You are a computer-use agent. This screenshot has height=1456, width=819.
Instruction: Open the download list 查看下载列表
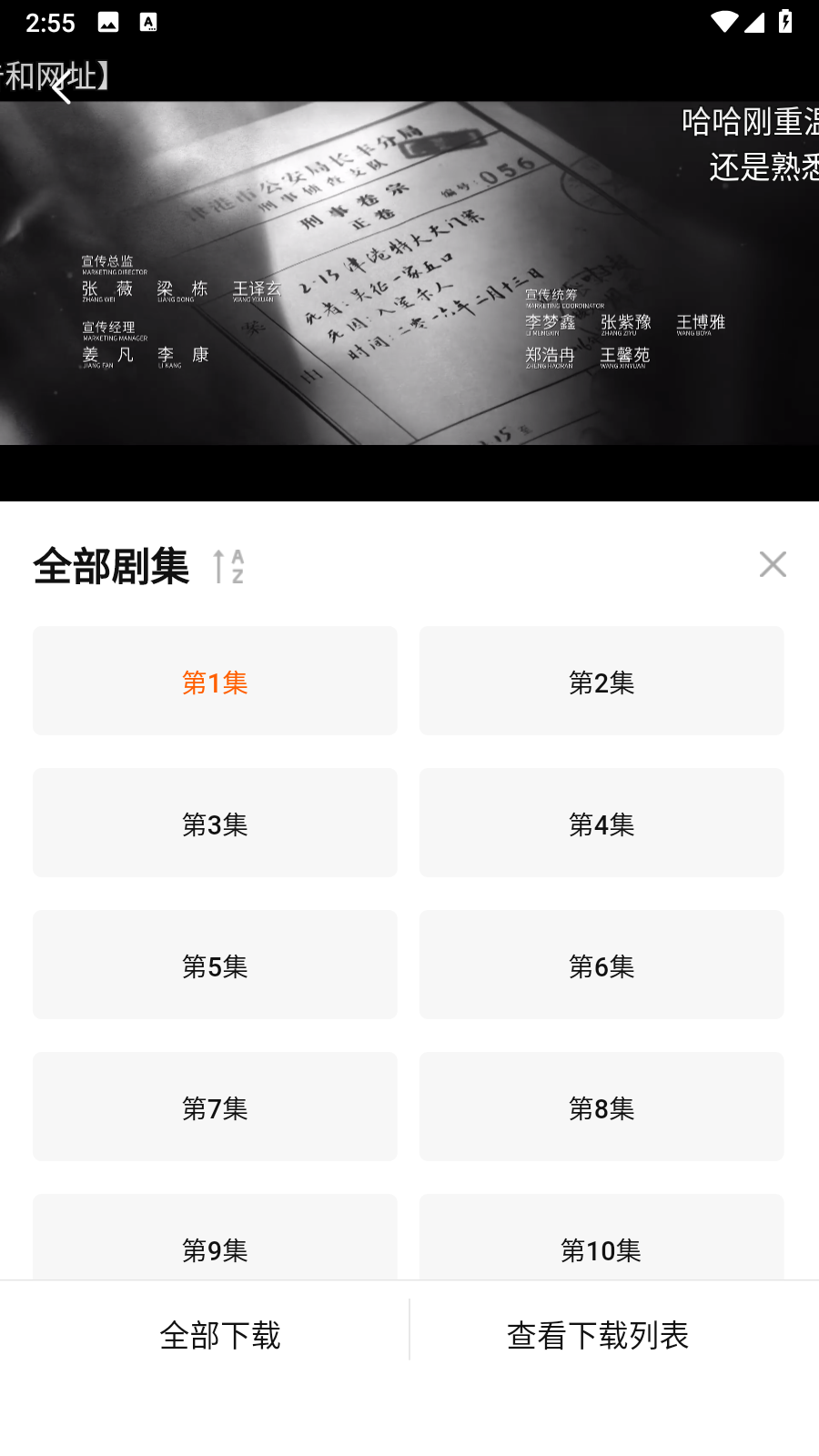click(x=598, y=1335)
